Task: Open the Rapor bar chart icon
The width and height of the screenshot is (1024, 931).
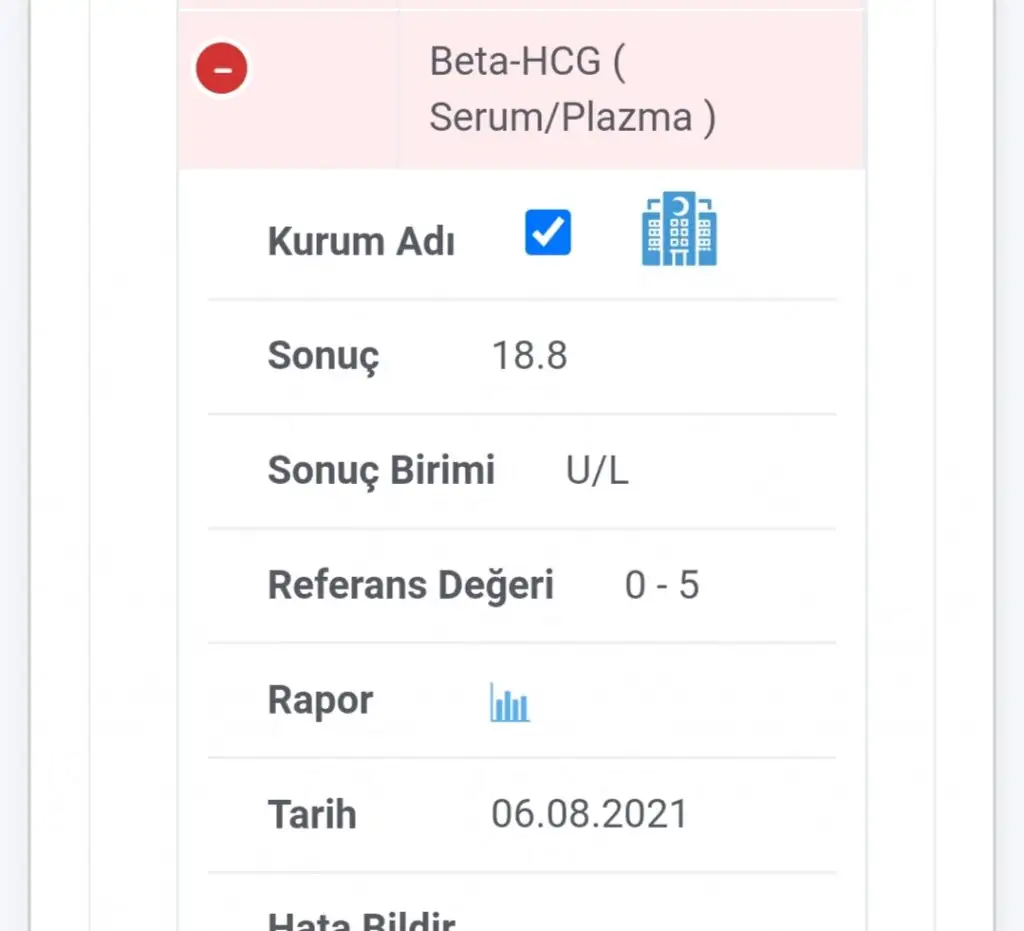Action: point(509,702)
